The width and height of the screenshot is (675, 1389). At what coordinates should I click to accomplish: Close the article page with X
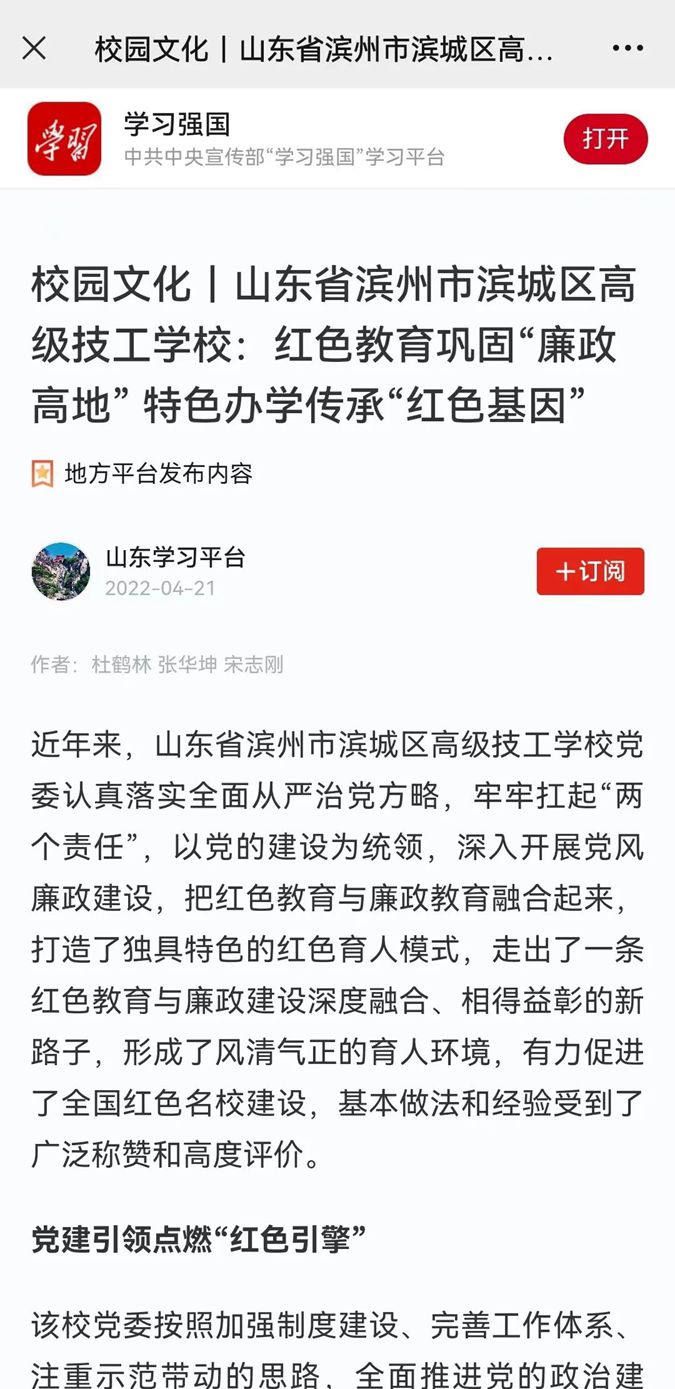[x=34, y=48]
